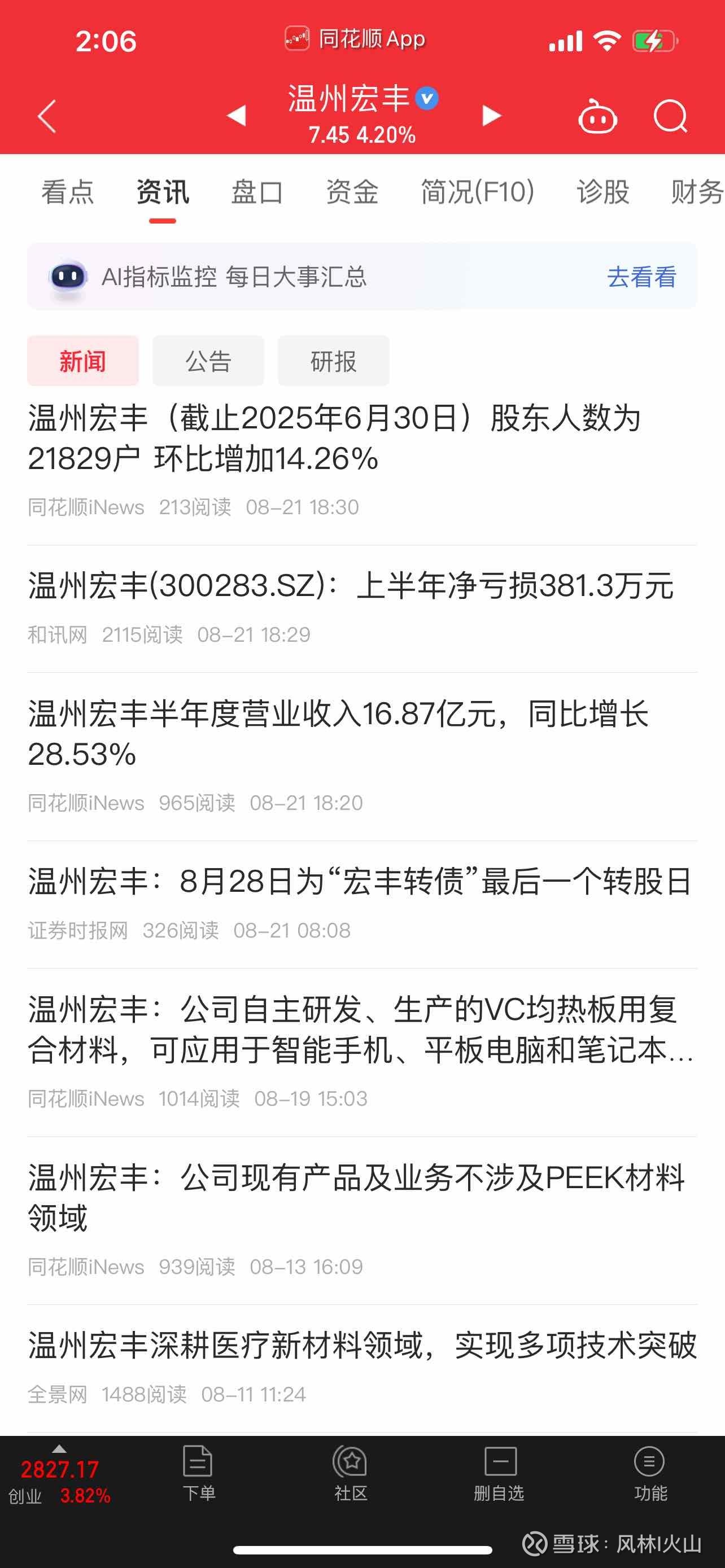Open the search magnifier icon
This screenshot has height=1568, width=725.
670,116
